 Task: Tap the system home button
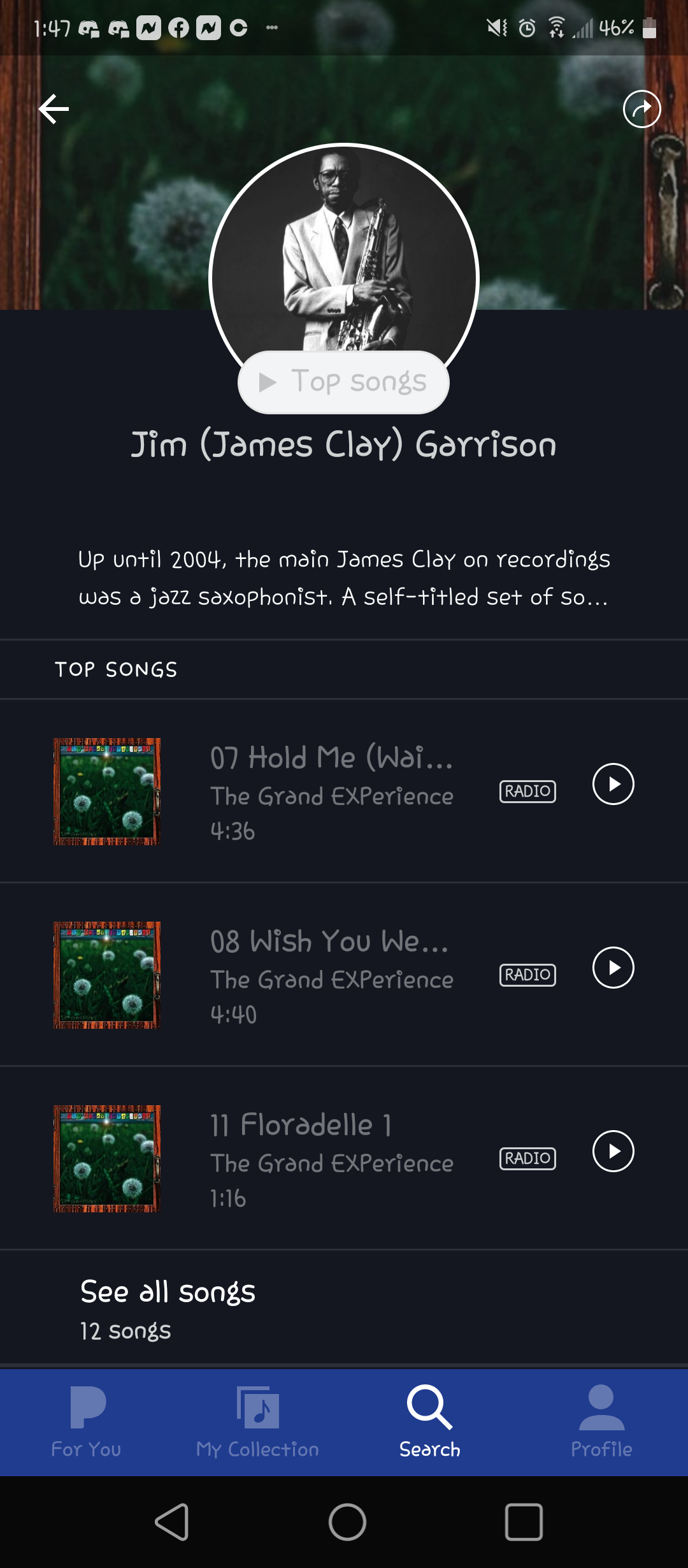347,1522
